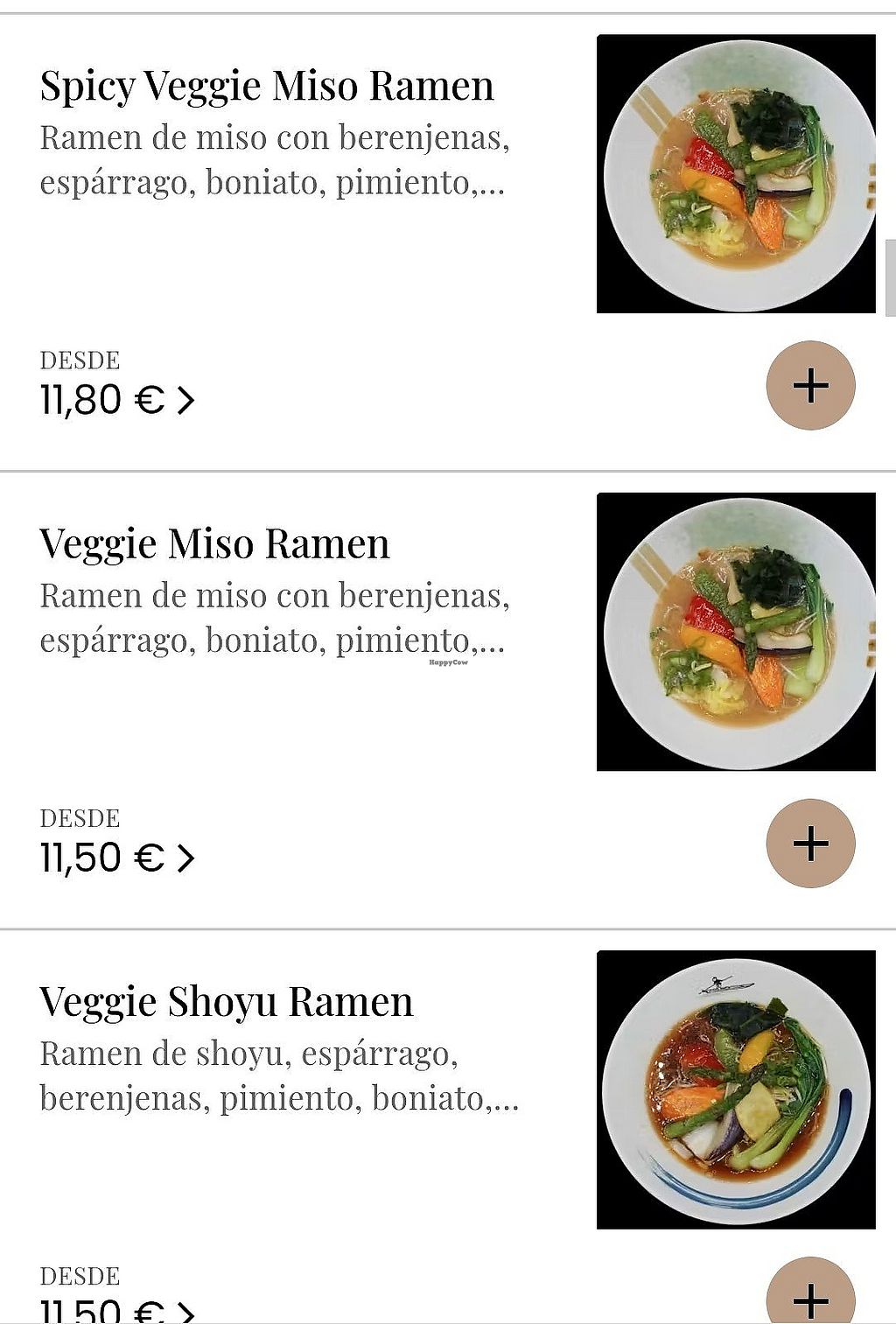Open Veggie Shoyu Ramen details
This screenshot has height=1324, width=896.
click(226, 1002)
